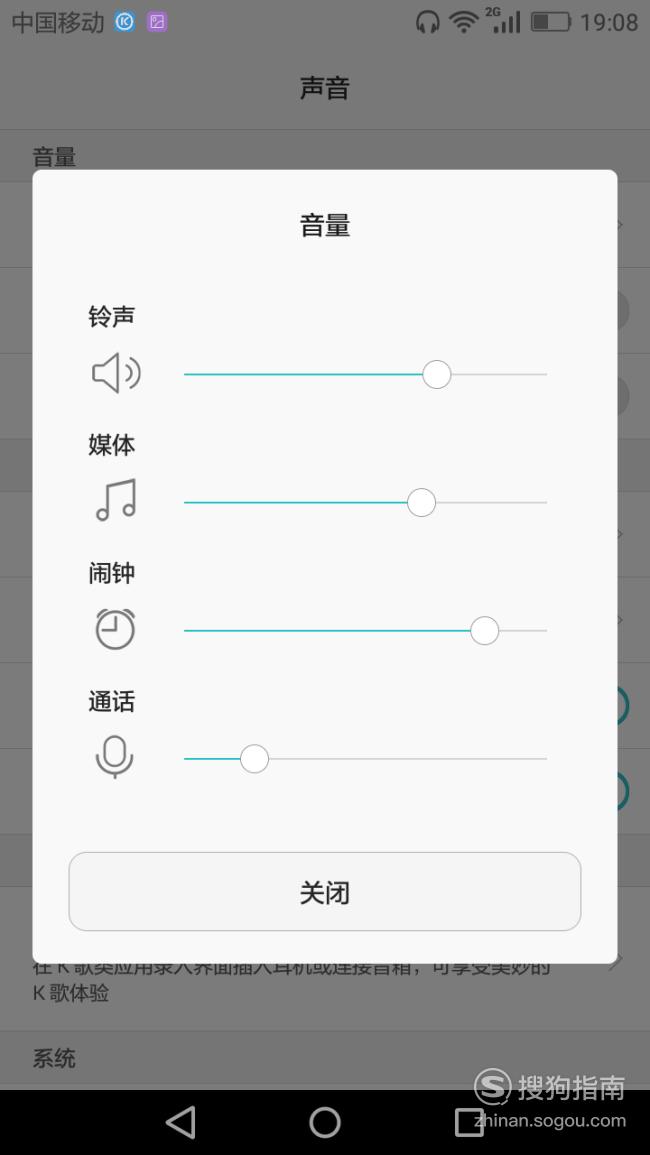
Task: Tap the 媒体 media volume slider
Action: point(365,502)
